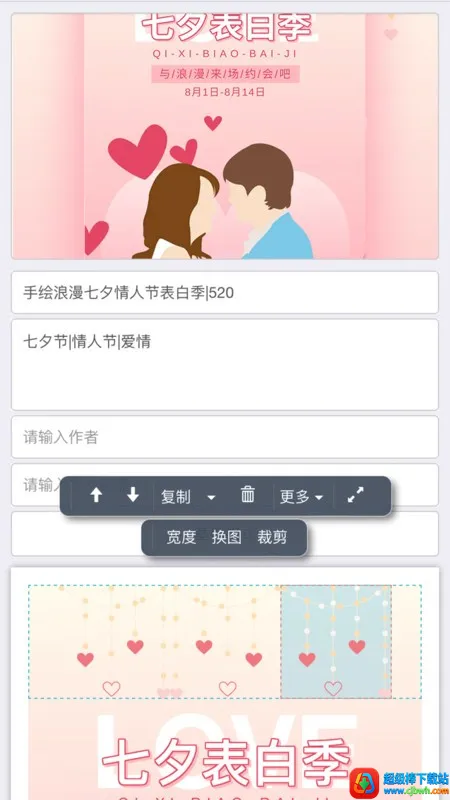
Task: Select 宽度 to adjust the width
Action: click(181, 537)
